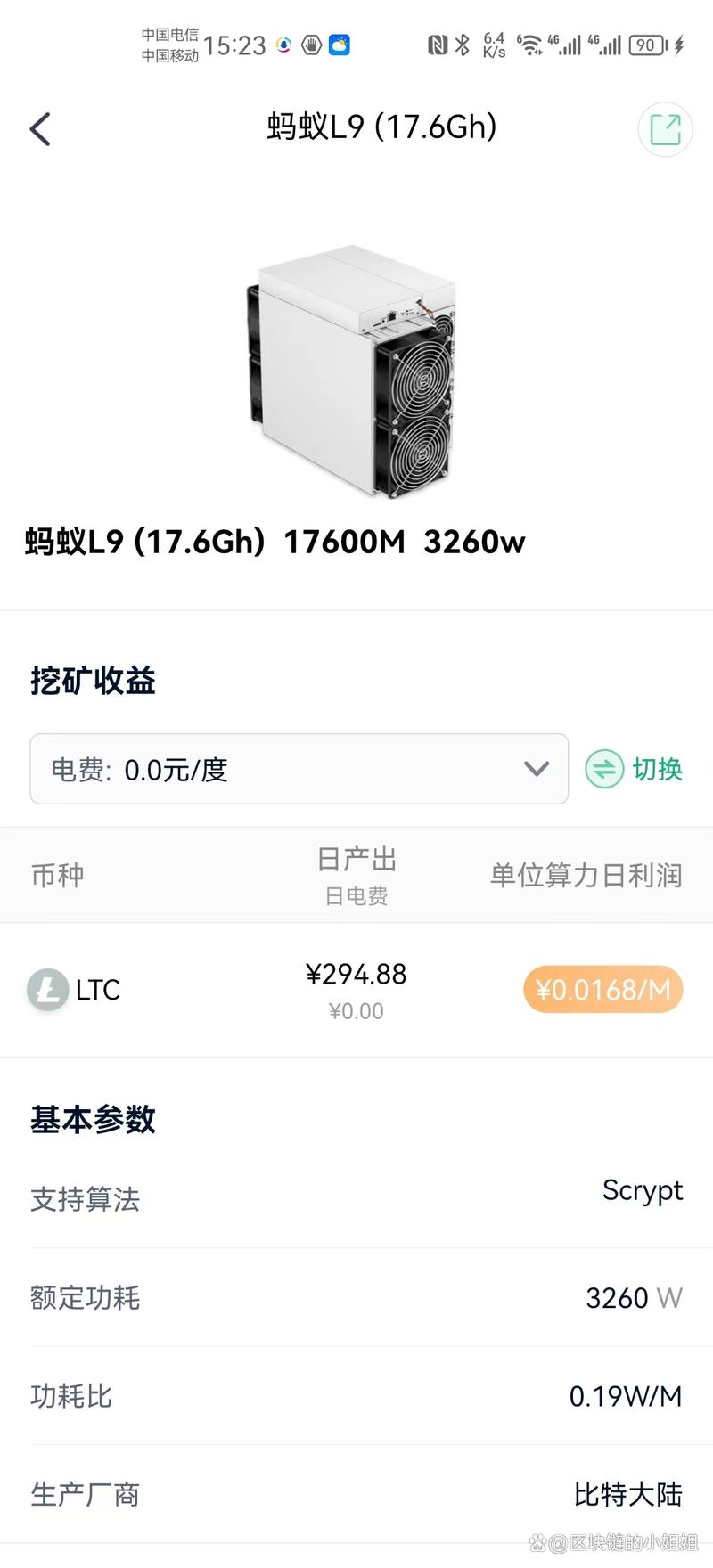This screenshot has height=1568, width=713.
Task: Tap the back arrow to return
Action: pos(39,128)
